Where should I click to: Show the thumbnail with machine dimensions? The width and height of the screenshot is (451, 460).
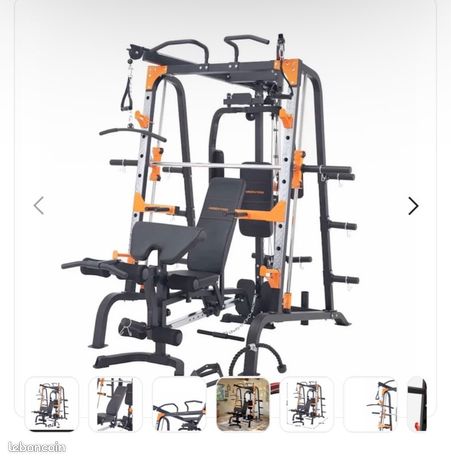(307, 404)
